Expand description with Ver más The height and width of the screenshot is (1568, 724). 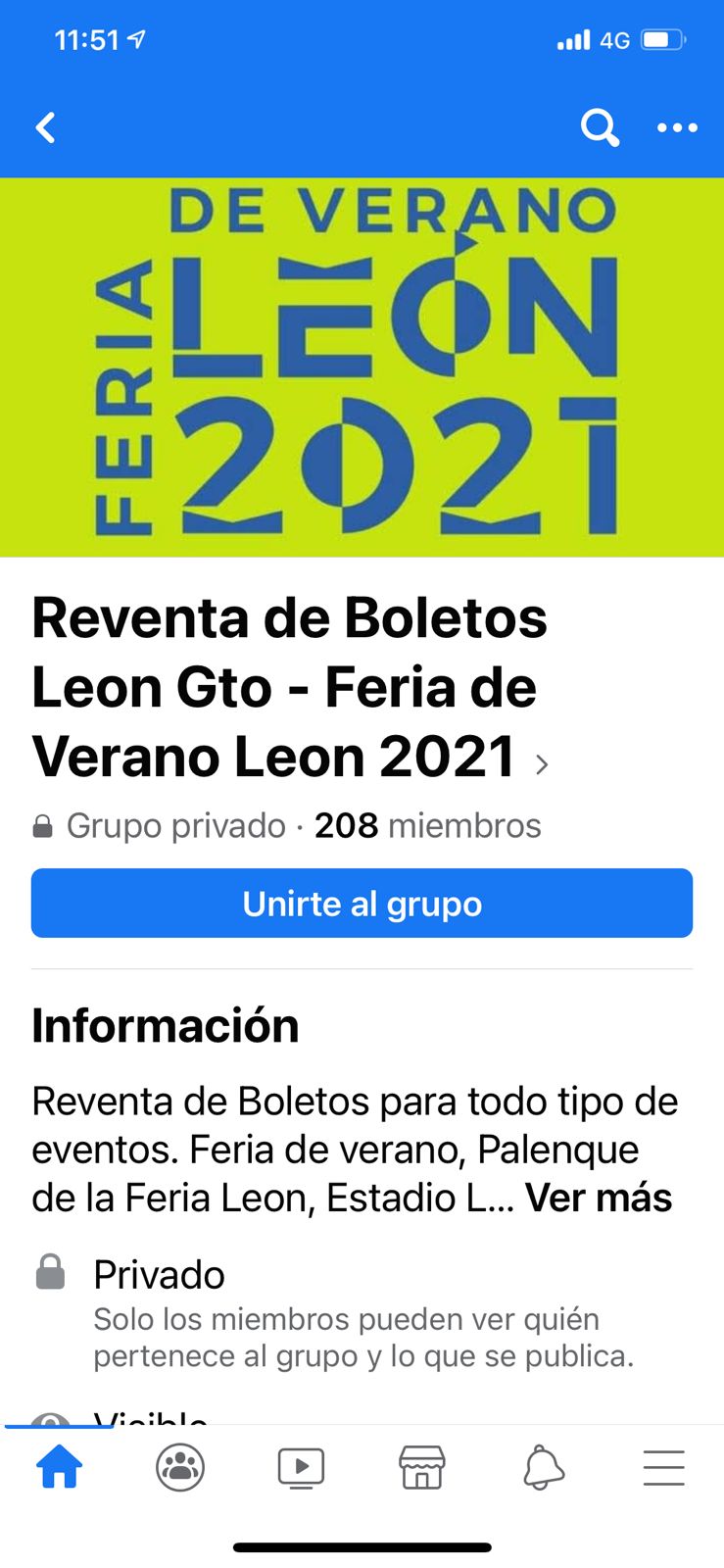tap(599, 1198)
